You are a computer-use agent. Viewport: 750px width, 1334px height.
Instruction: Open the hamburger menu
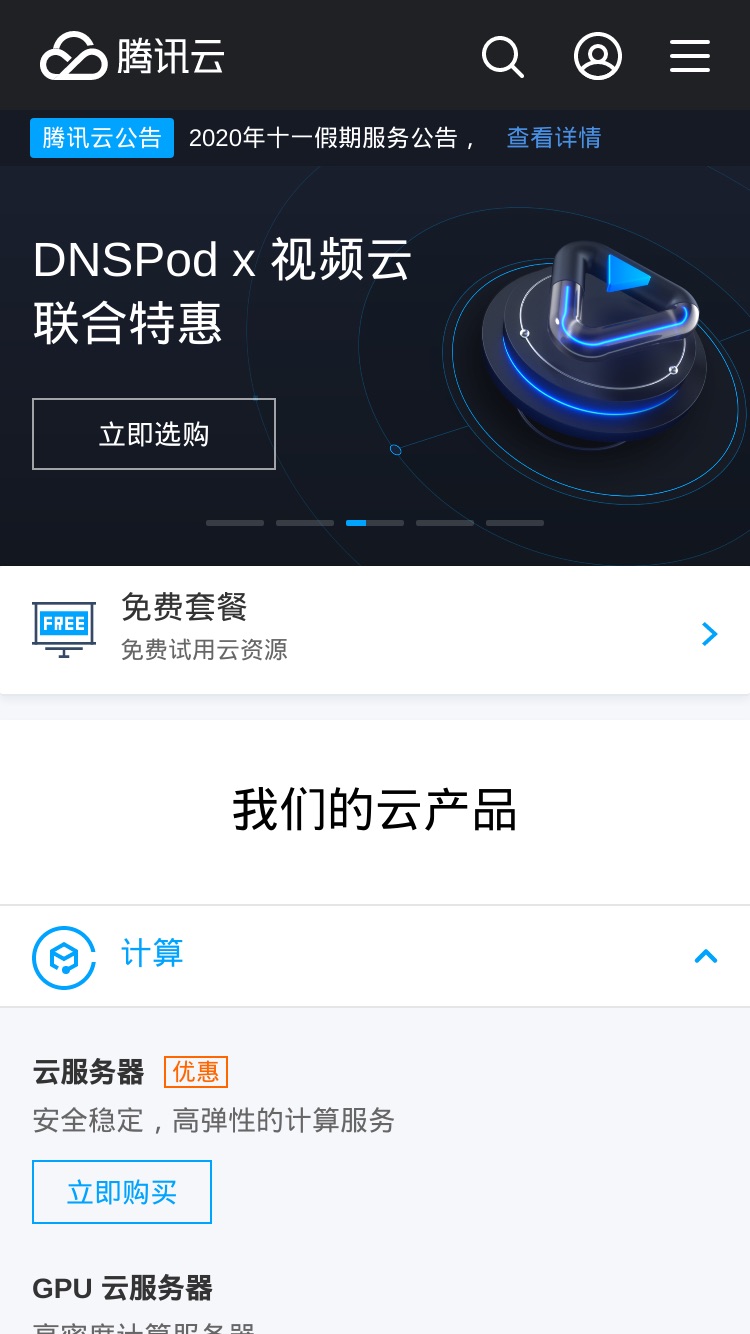tap(690, 56)
